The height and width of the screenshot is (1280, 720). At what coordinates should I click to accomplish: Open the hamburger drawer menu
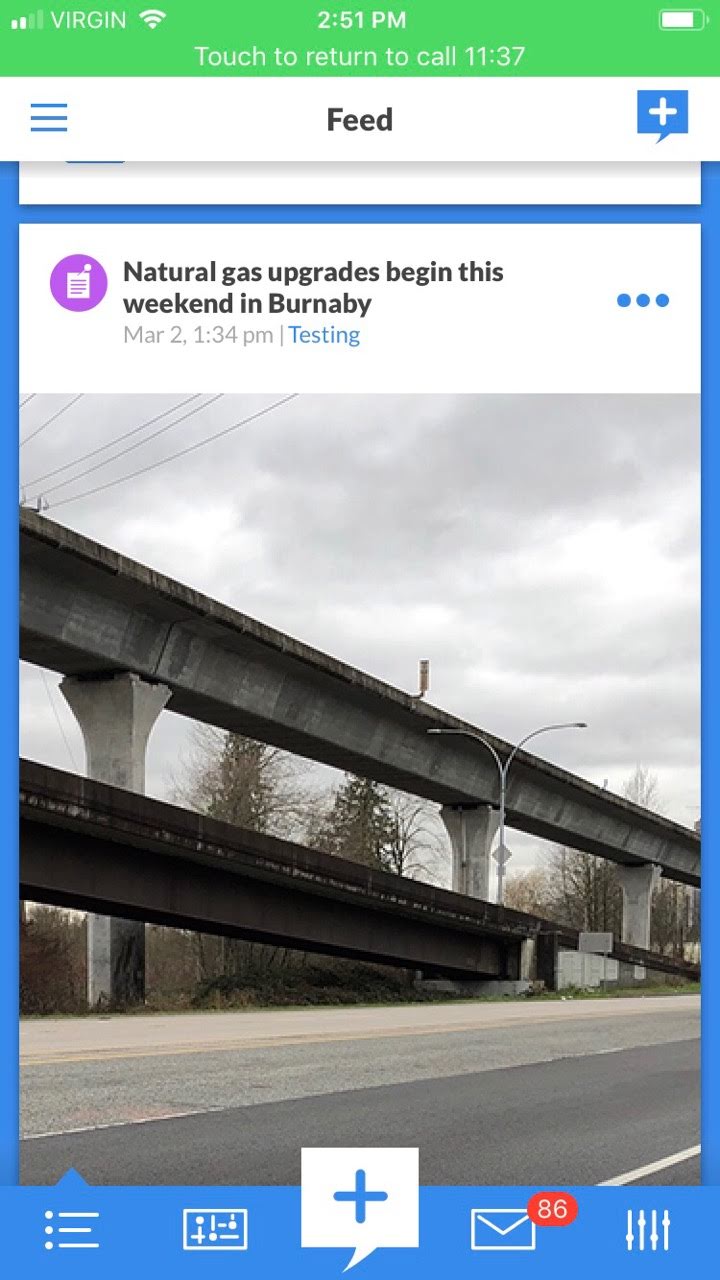click(x=48, y=119)
